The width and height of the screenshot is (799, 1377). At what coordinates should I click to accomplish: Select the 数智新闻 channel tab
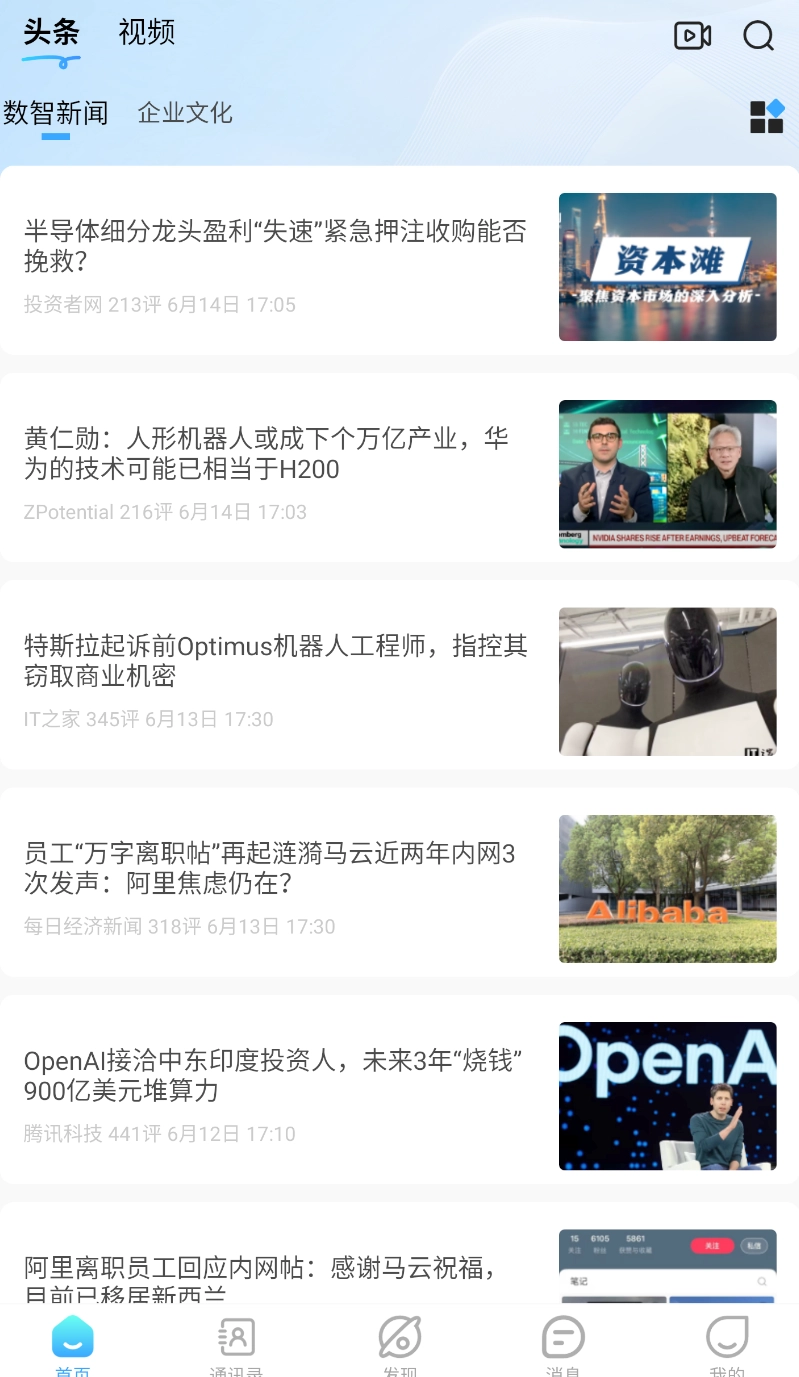click(55, 113)
